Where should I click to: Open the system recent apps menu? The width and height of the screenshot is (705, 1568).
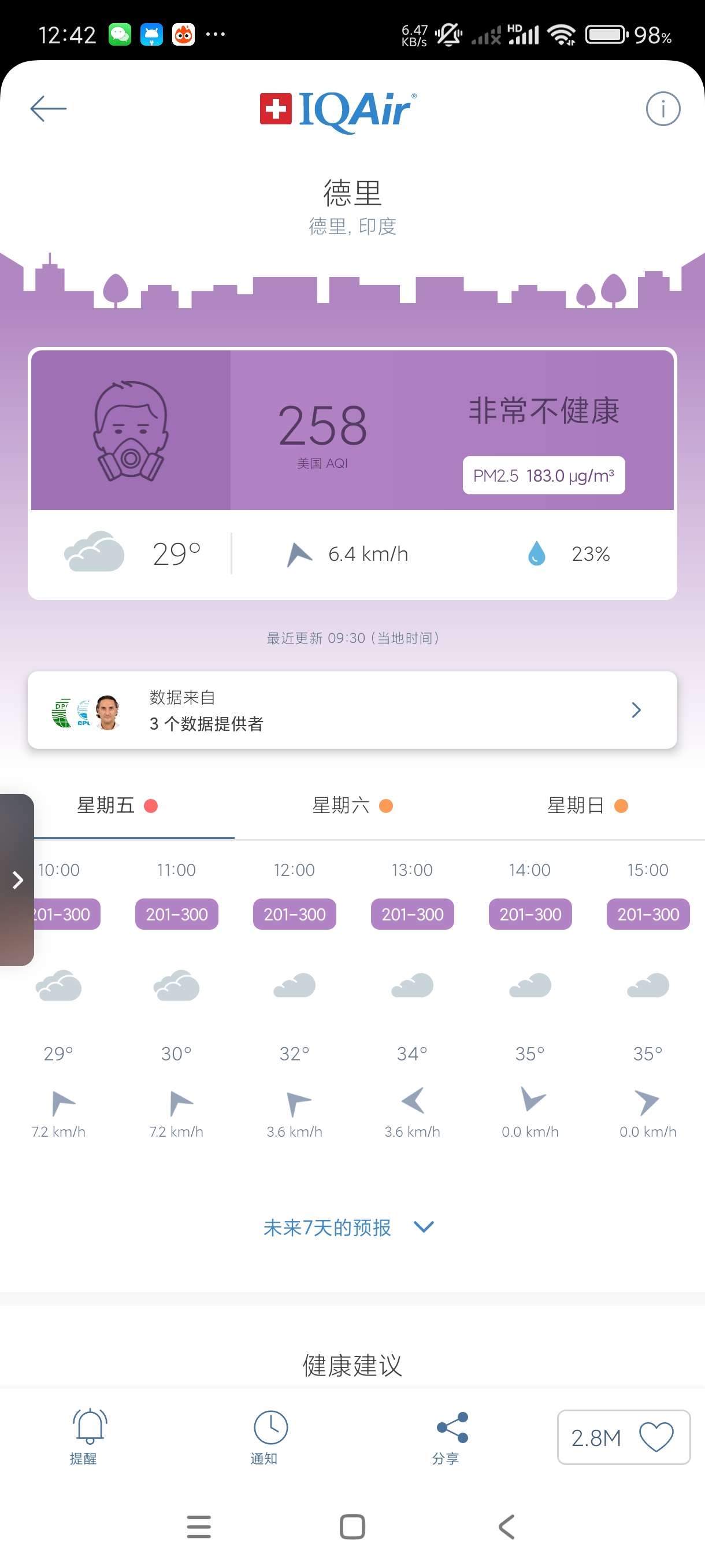click(199, 1526)
